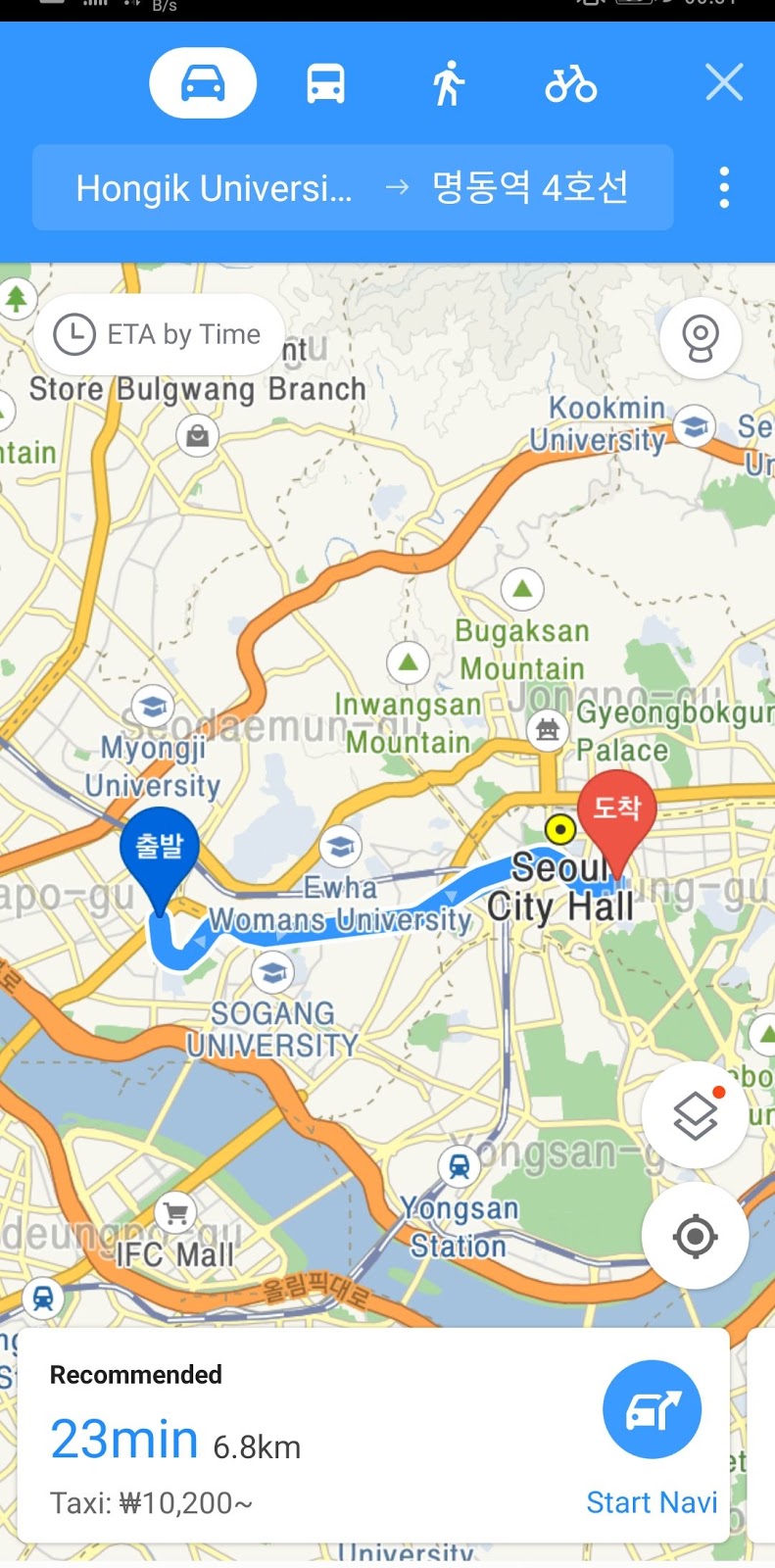Open the map layers selector
This screenshot has width=775, height=1568.
point(695,1113)
